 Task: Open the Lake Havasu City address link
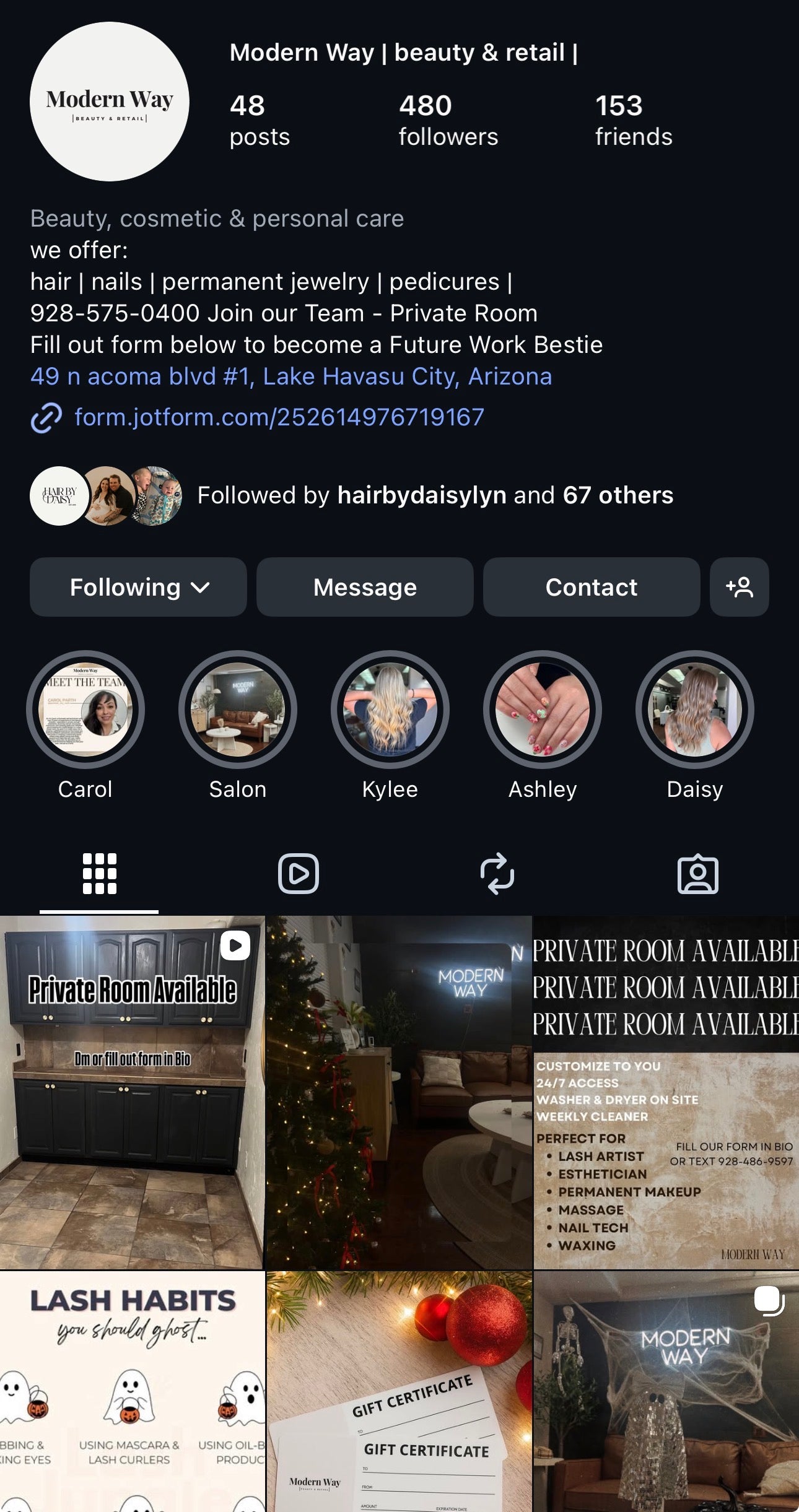coord(291,376)
